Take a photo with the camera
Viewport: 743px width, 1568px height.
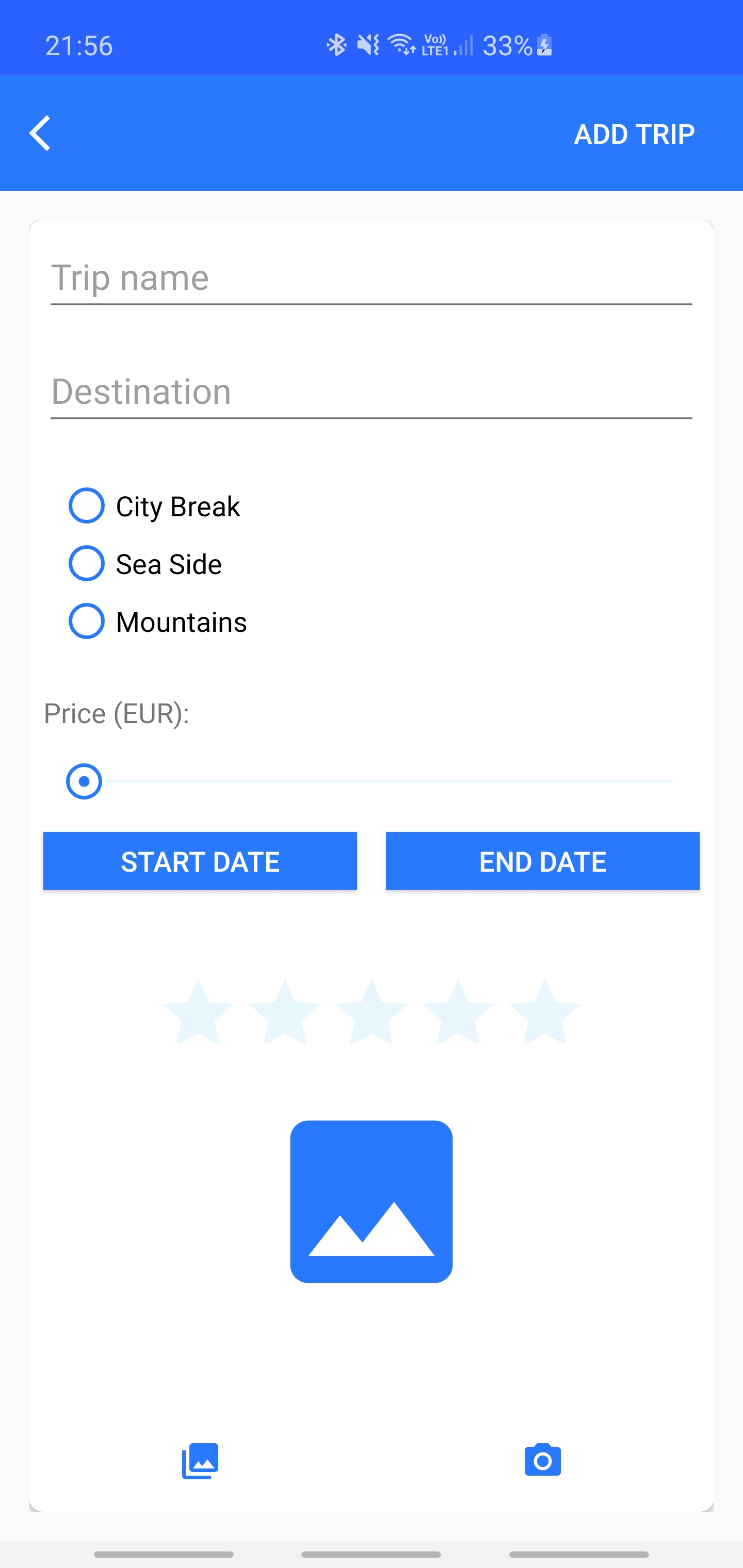[542, 1460]
